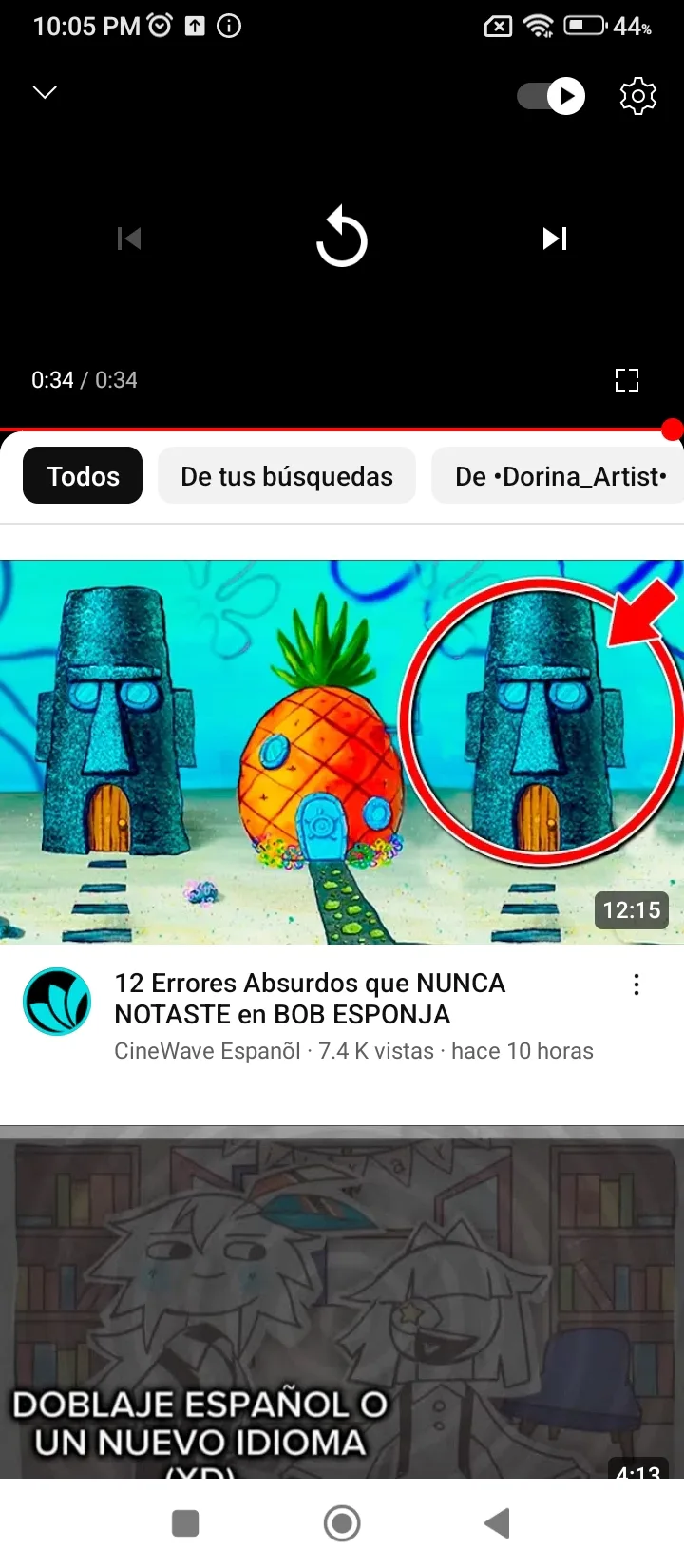The height and width of the screenshot is (1568, 684).
Task: Go back with the system back button
Action: [x=498, y=1523]
